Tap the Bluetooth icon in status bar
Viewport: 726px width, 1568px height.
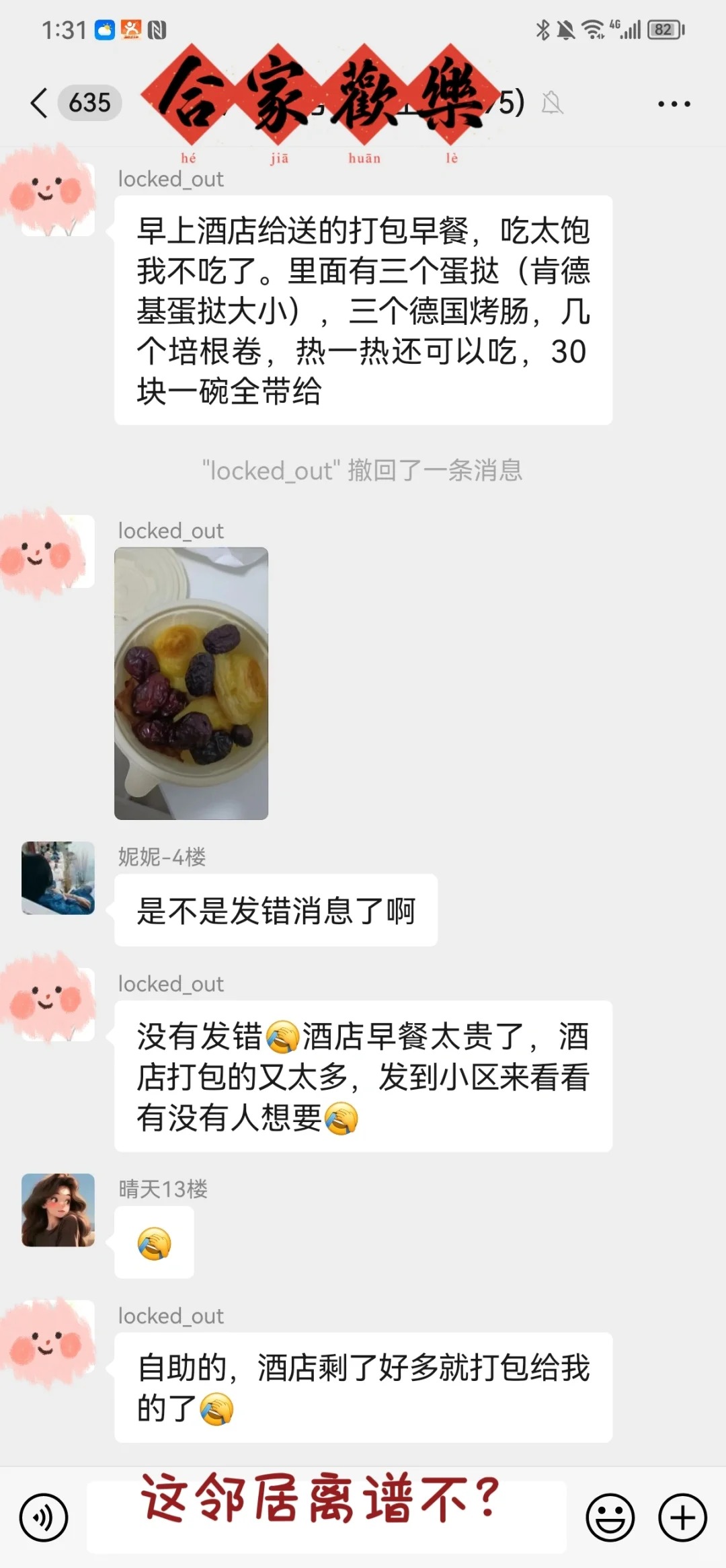pyautogui.click(x=542, y=28)
